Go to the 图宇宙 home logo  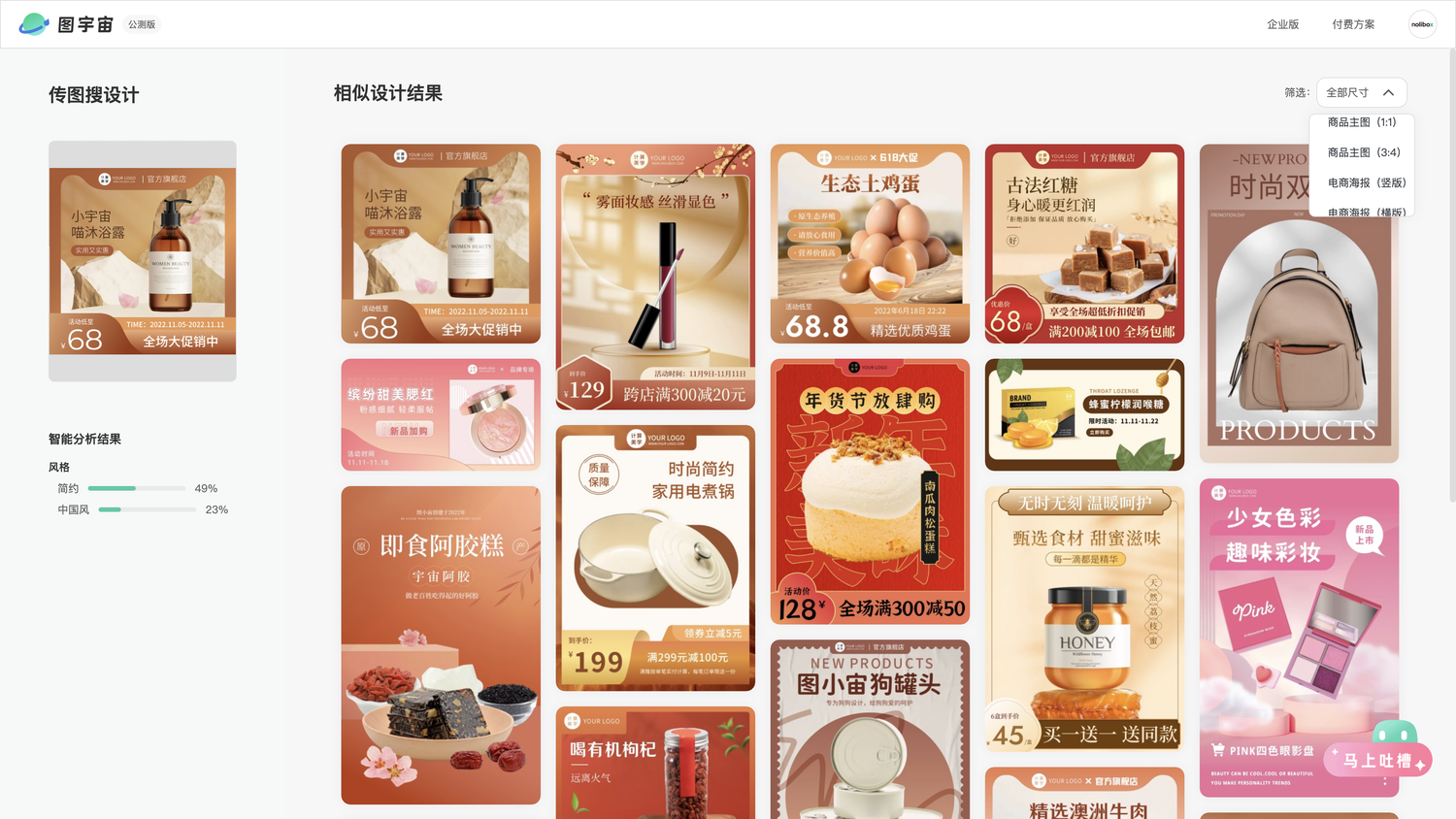point(67,24)
